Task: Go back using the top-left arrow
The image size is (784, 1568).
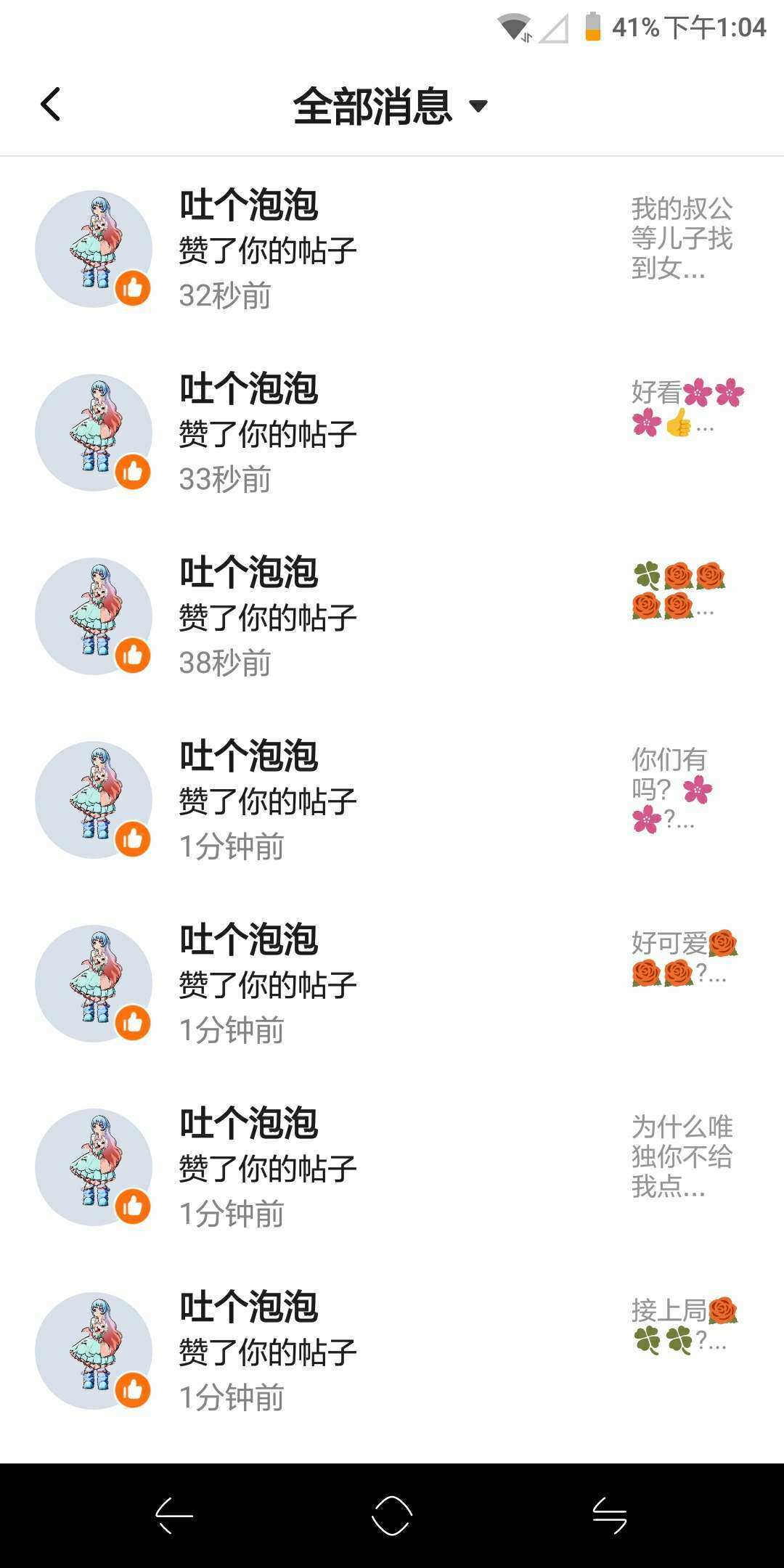Action: point(50,105)
